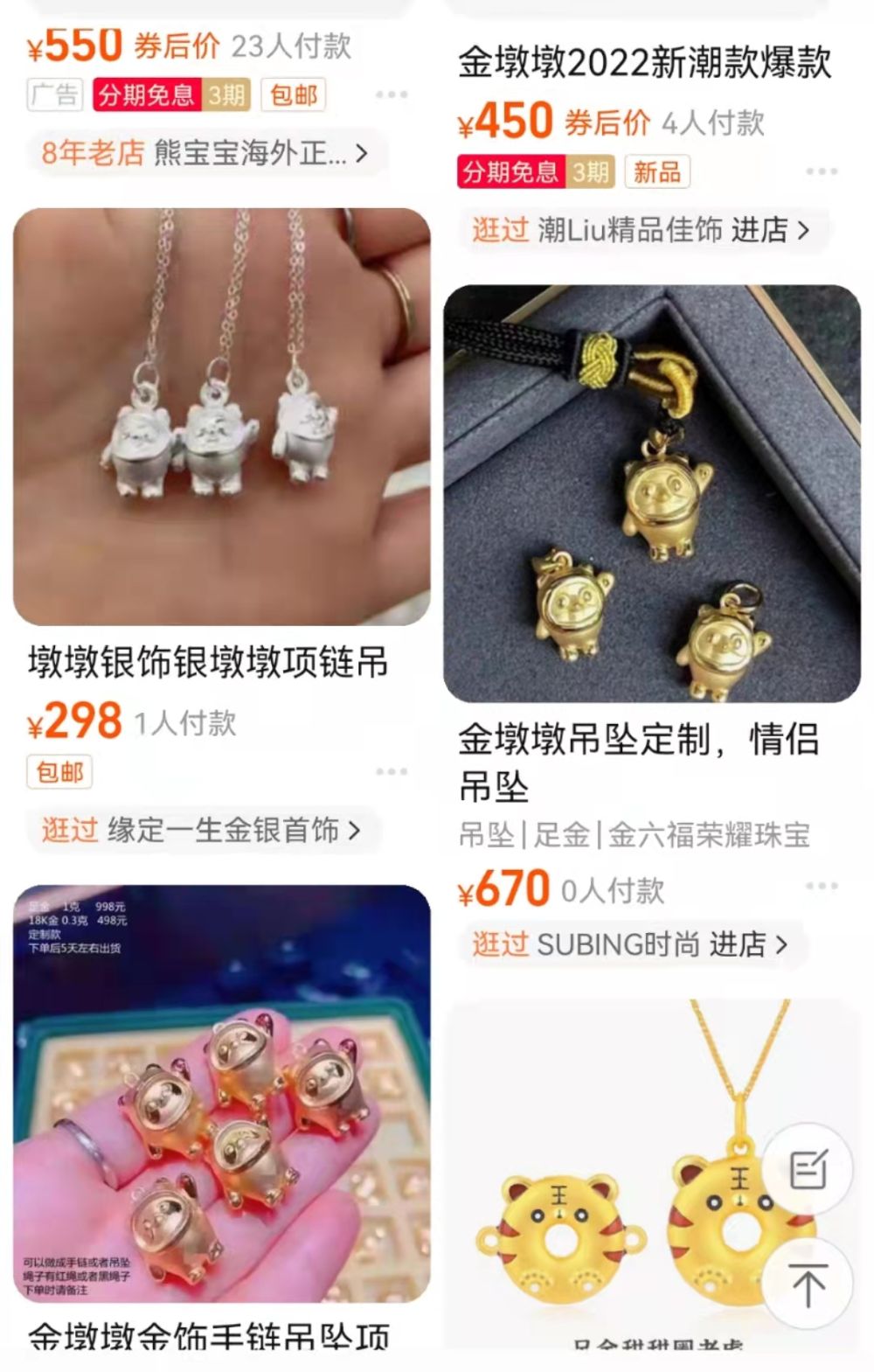
Task: Jump back to top of list
Action: coord(808,1284)
